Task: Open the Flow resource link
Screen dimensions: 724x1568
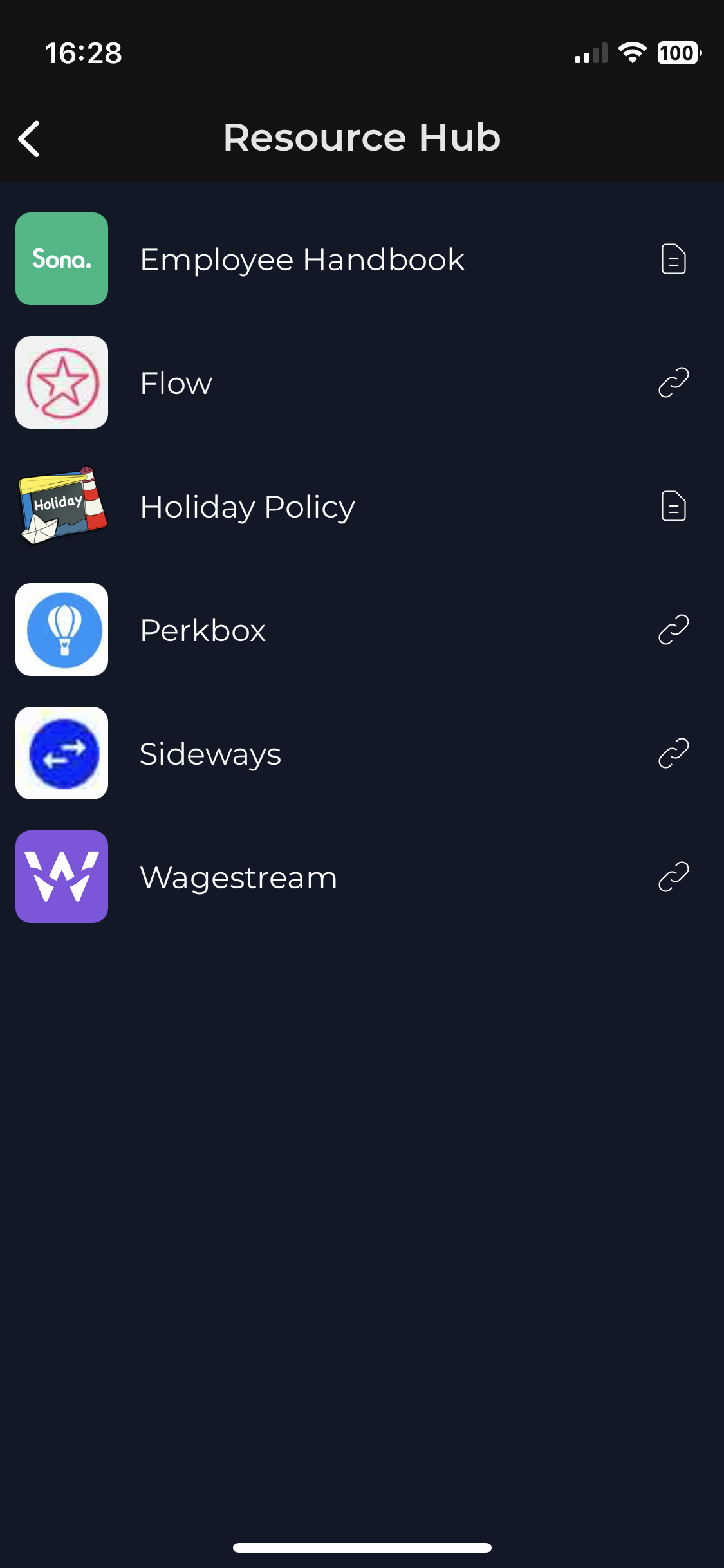Action: click(257, 382)
